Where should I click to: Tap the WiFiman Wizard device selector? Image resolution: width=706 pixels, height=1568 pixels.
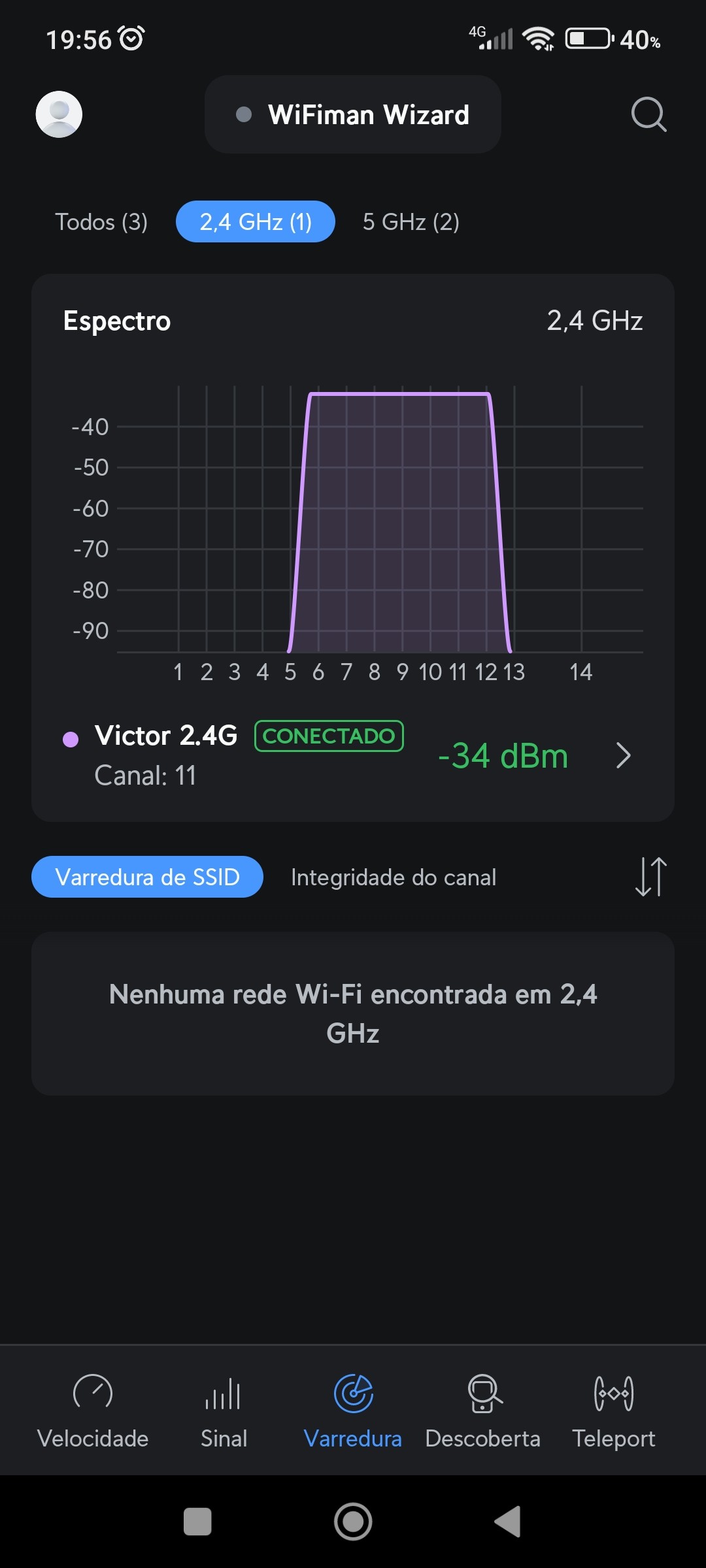(x=353, y=114)
